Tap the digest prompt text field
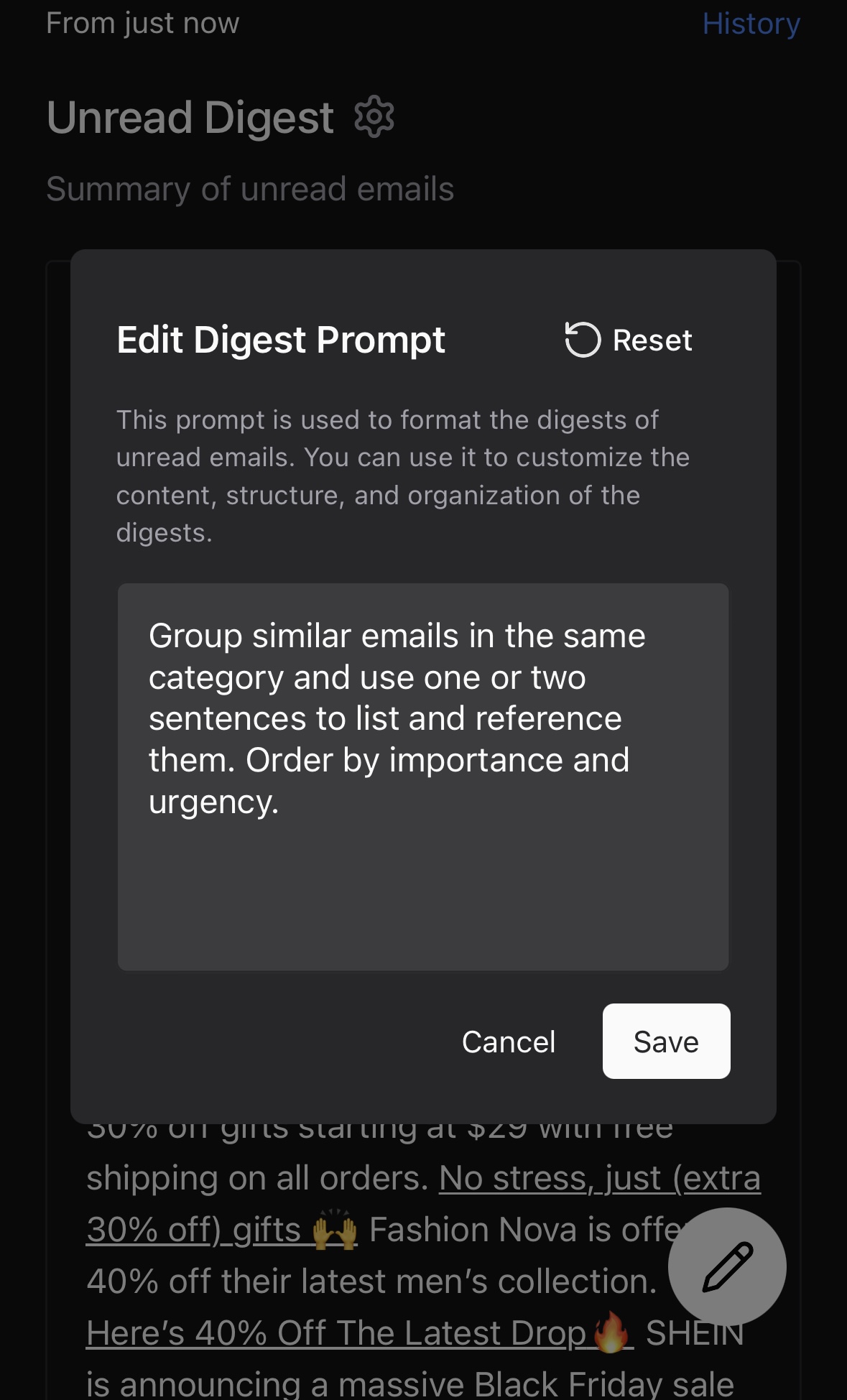847x1400 pixels. [x=423, y=776]
